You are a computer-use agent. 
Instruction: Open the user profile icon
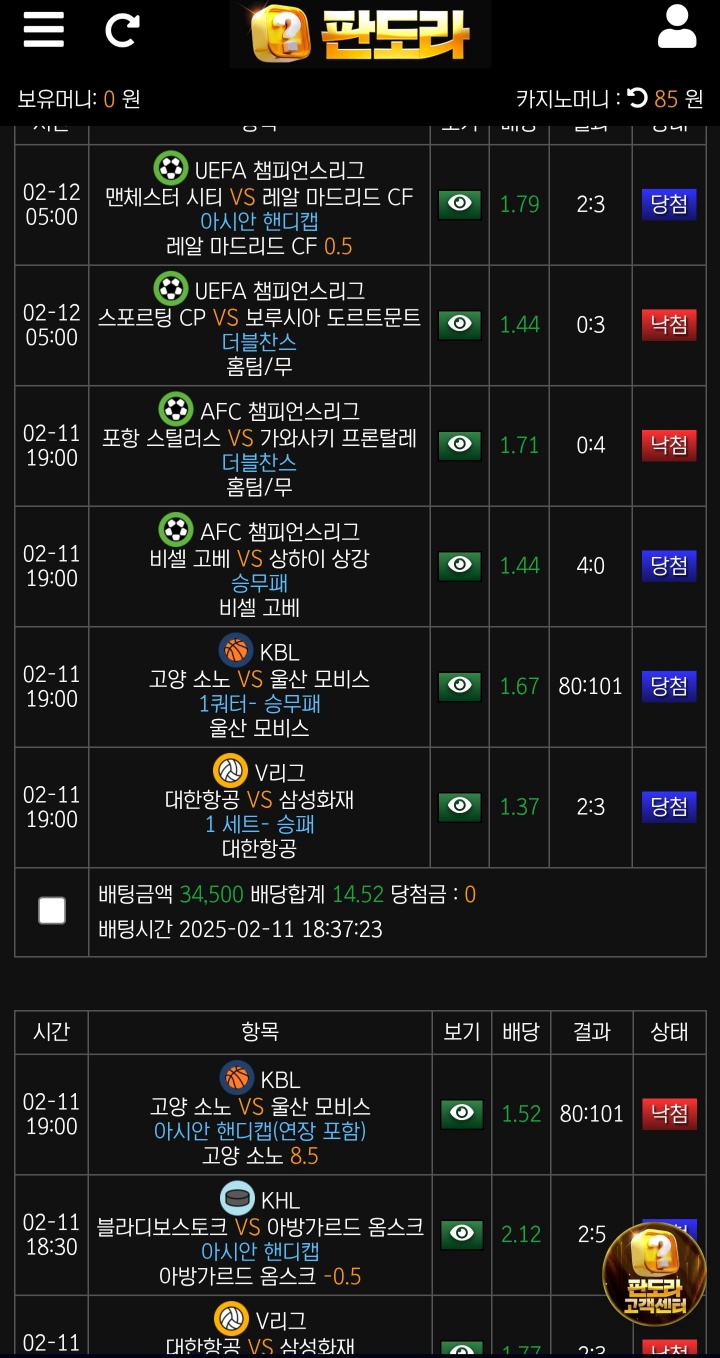pyautogui.click(x=676, y=28)
